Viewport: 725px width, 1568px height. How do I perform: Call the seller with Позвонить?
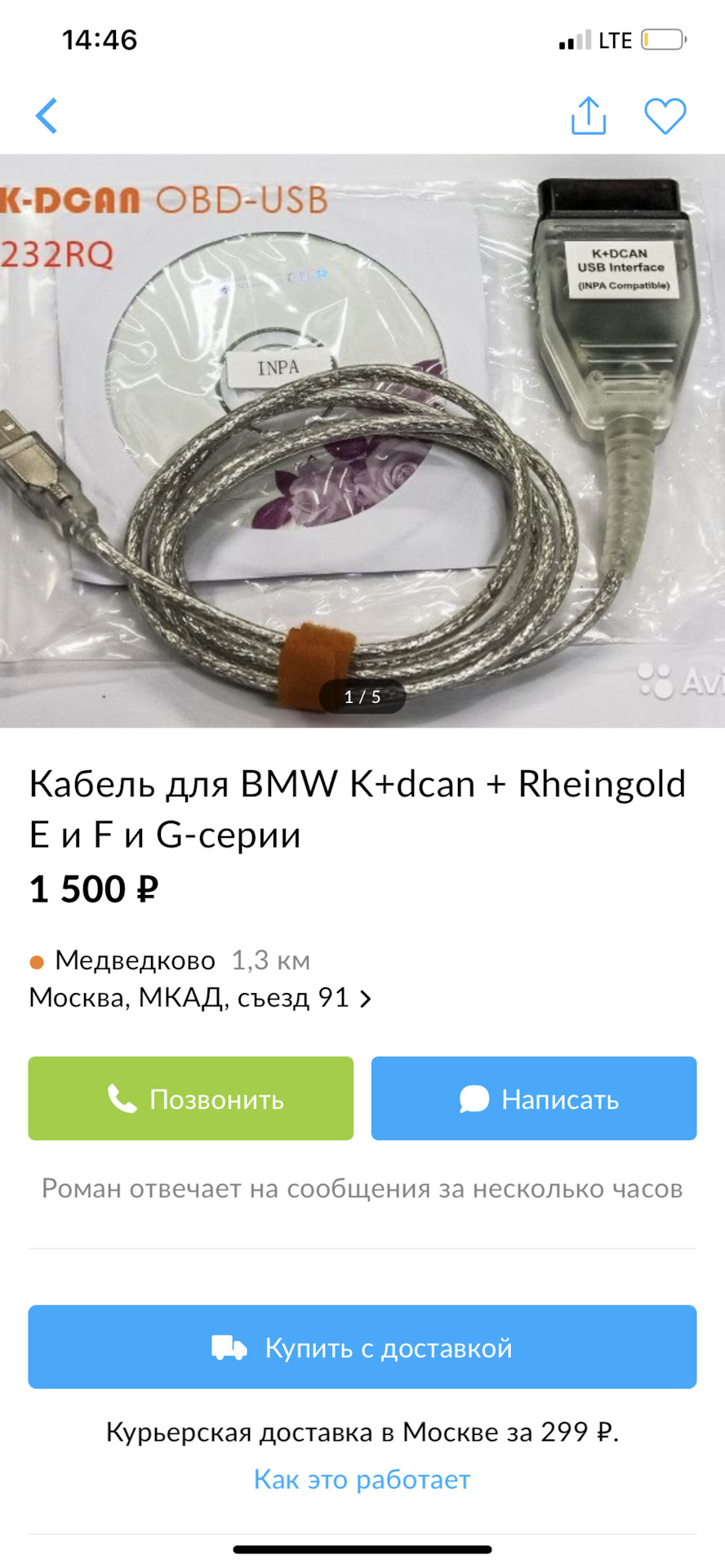pos(191,1098)
